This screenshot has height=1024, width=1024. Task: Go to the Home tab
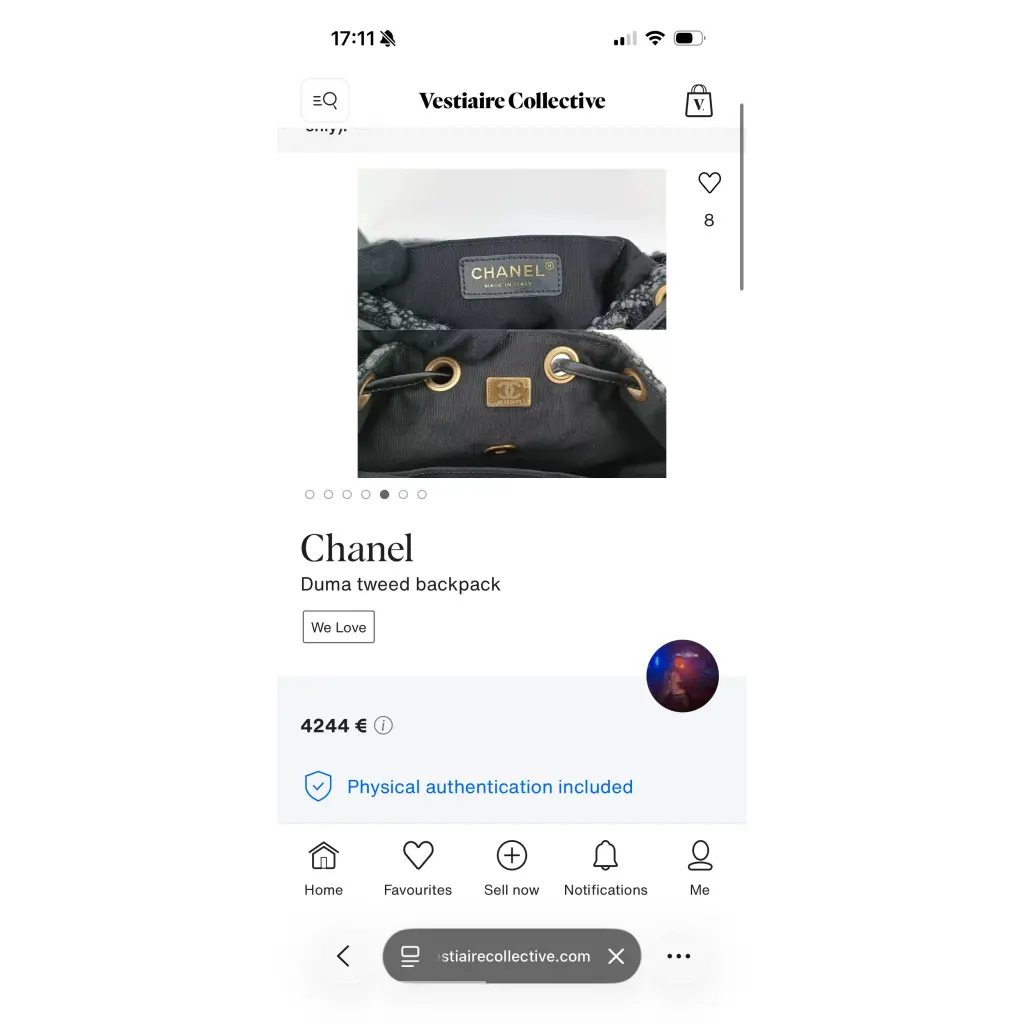coord(323,868)
